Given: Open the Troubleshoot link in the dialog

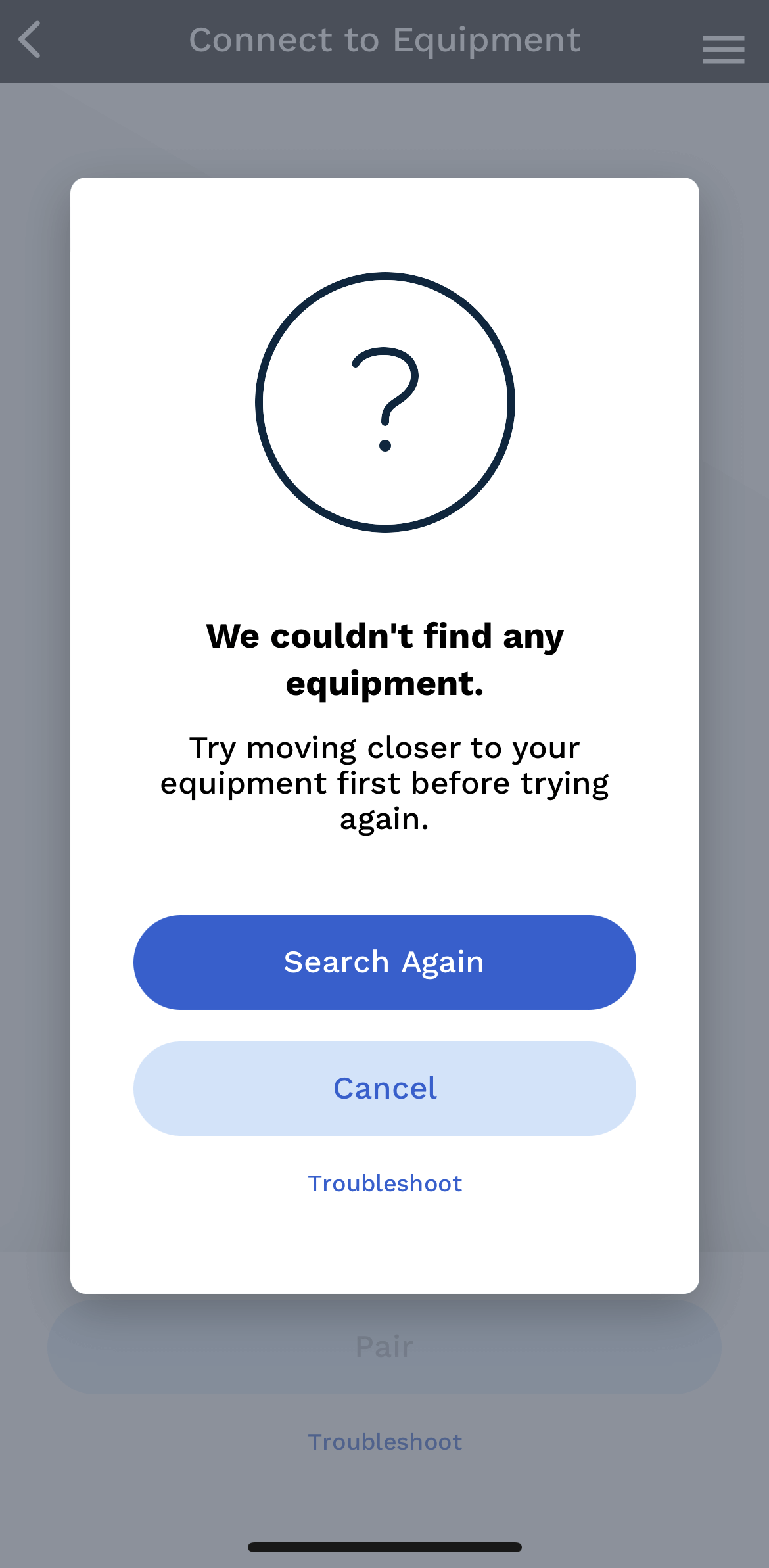Looking at the screenshot, I should 384,1183.
